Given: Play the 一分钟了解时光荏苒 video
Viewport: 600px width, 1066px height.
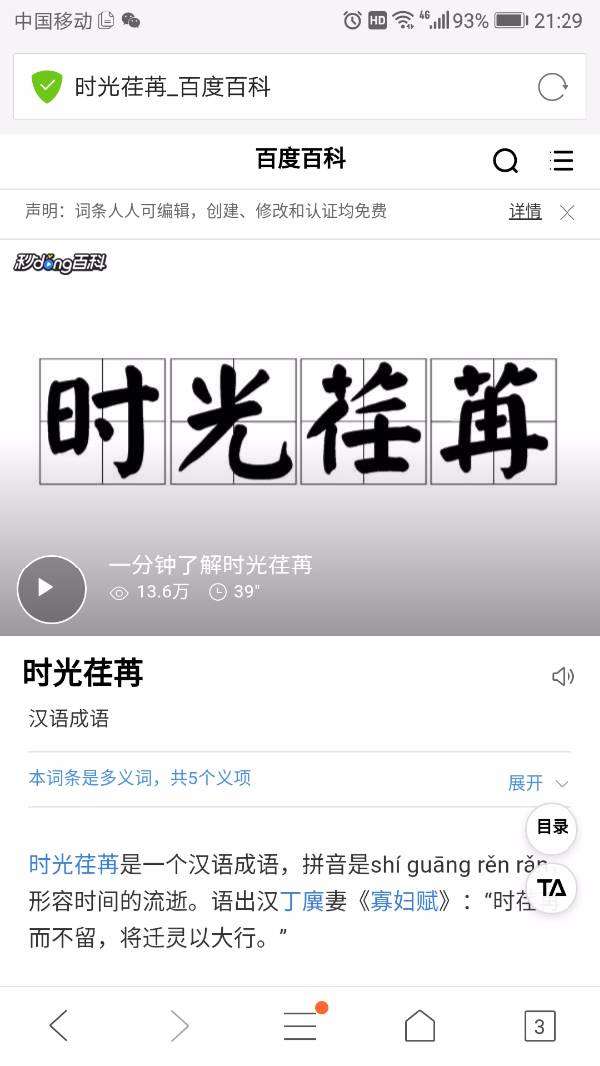Looking at the screenshot, I should (x=52, y=589).
